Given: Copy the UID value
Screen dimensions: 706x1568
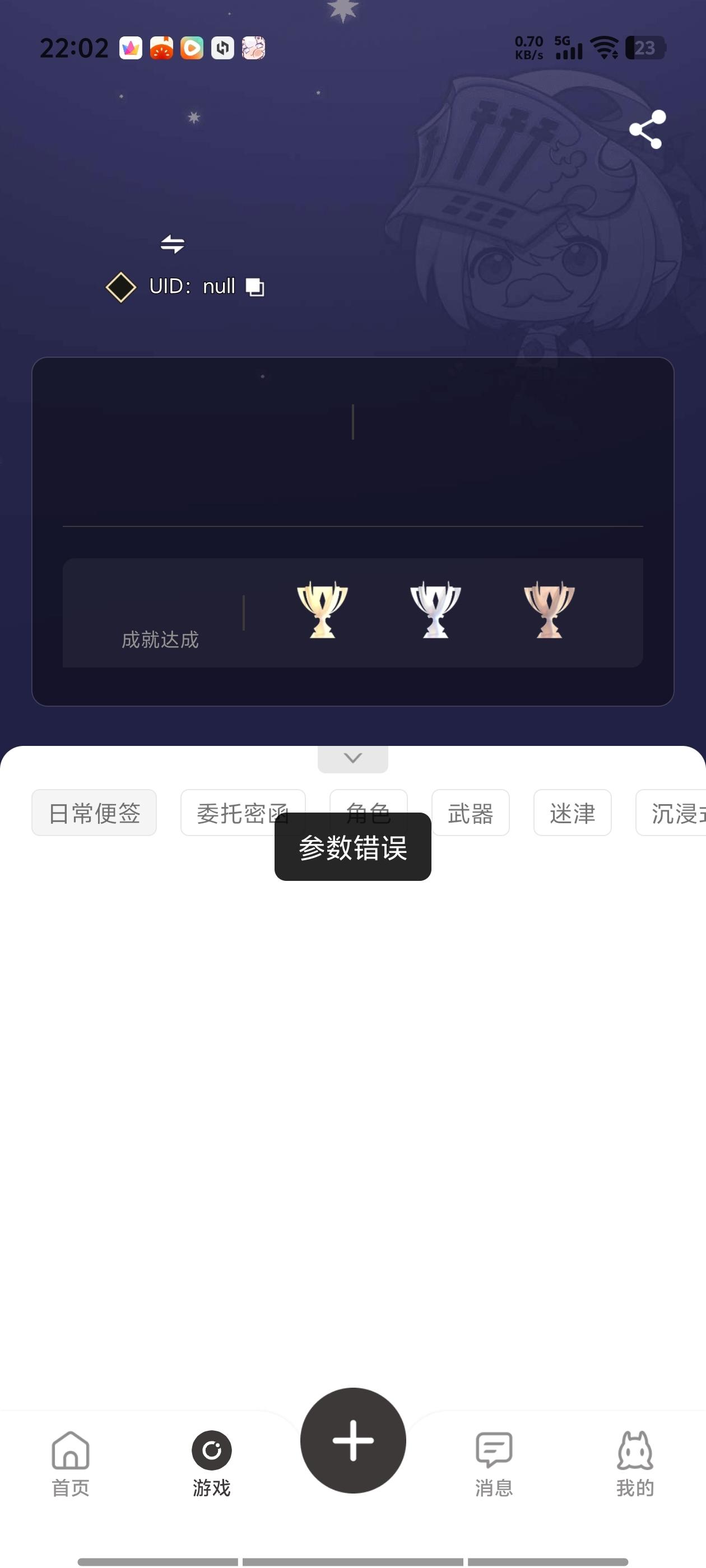Looking at the screenshot, I should (254, 287).
